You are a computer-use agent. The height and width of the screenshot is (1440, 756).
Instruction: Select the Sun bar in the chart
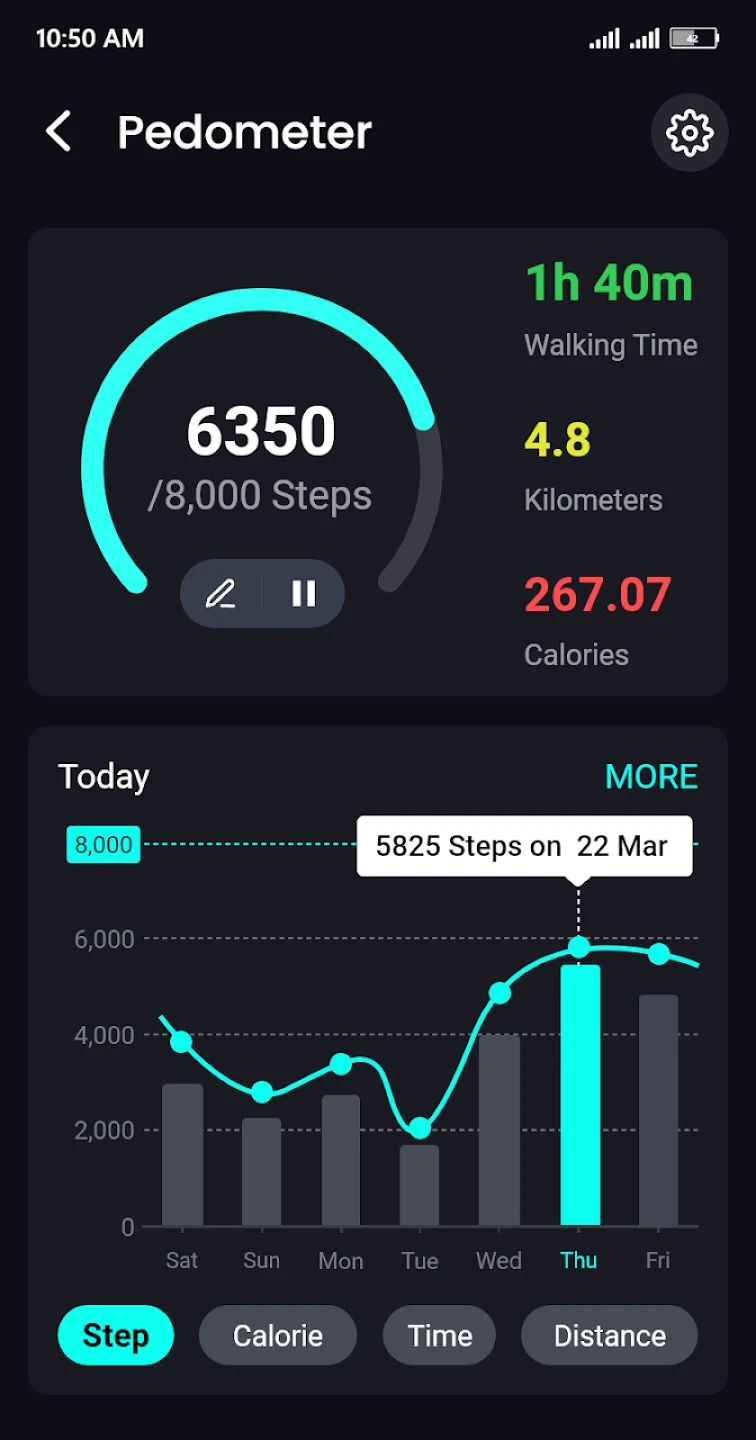coord(261,1172)
